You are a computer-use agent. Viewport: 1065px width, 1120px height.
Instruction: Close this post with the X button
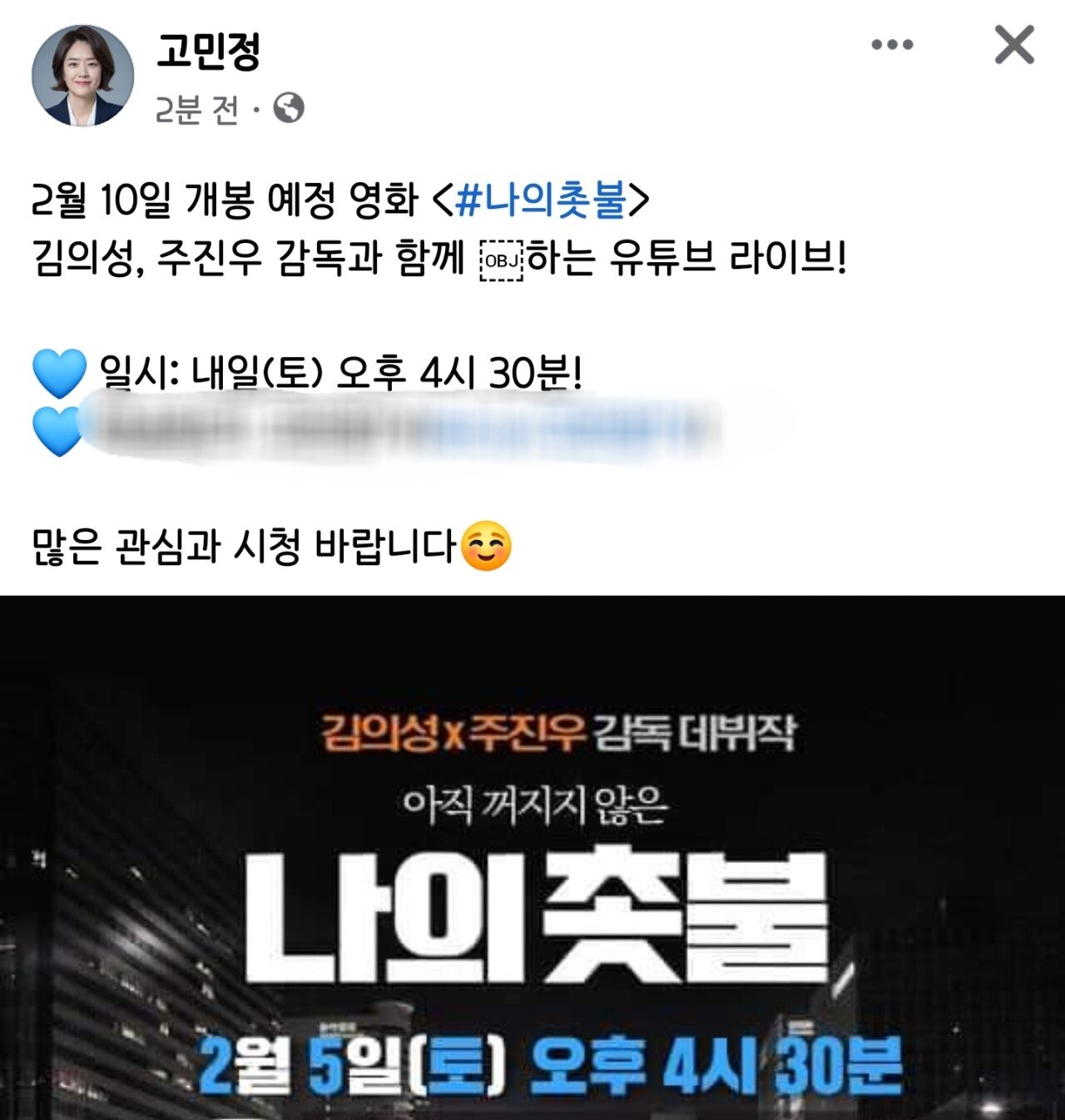click(x=1014, y=45)
